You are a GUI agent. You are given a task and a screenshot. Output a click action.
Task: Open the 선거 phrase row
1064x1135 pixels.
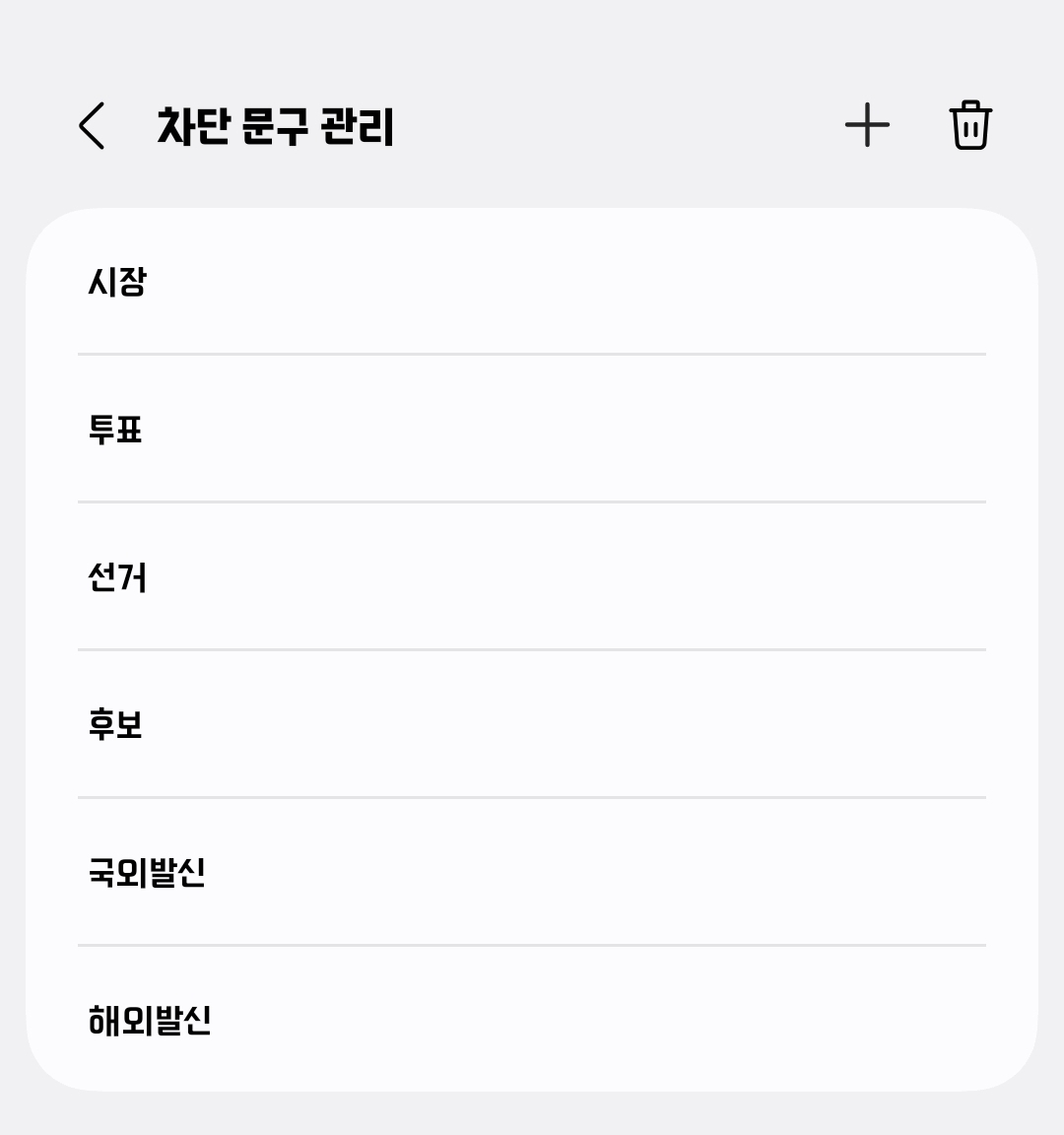pos(532,576)
